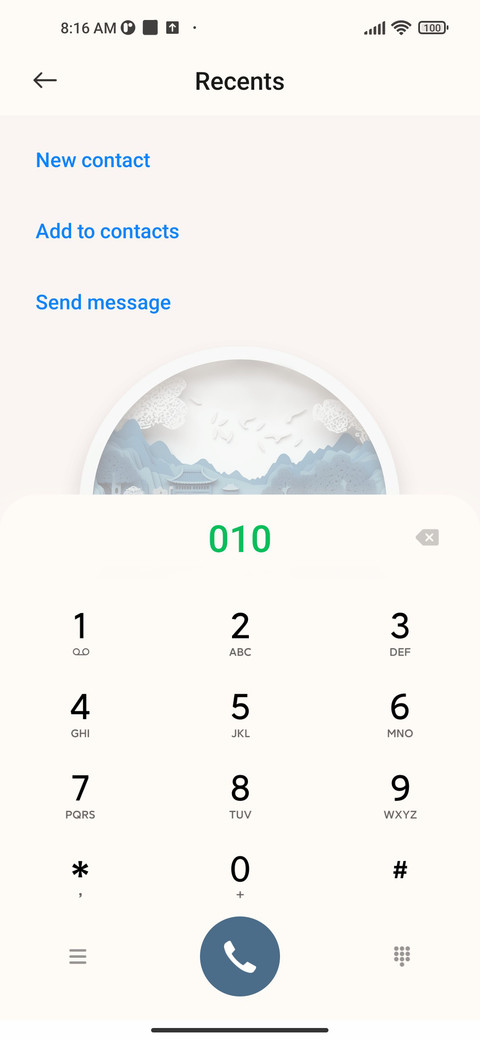The height and width of the screenshot is (1040, 480).
Task: Enter digit 8 TUV
Action: [x=240, y=797]
